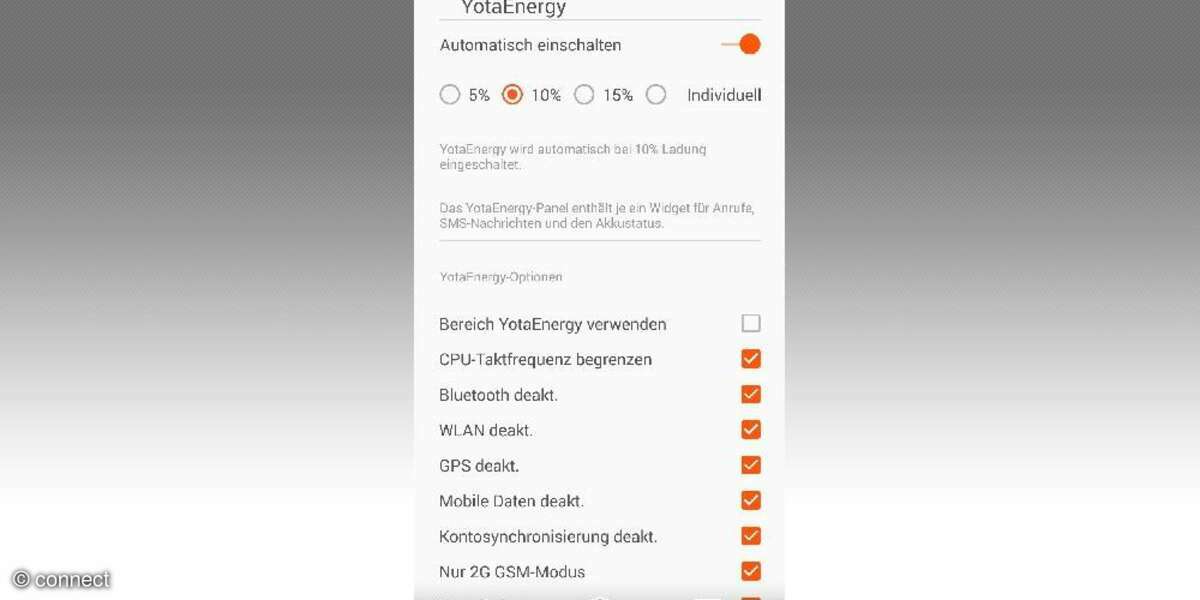Uncheck CPU-Taktfrequenz begrenzen
The height and width of the screenshot is (600, 1200).
point(751,359)
